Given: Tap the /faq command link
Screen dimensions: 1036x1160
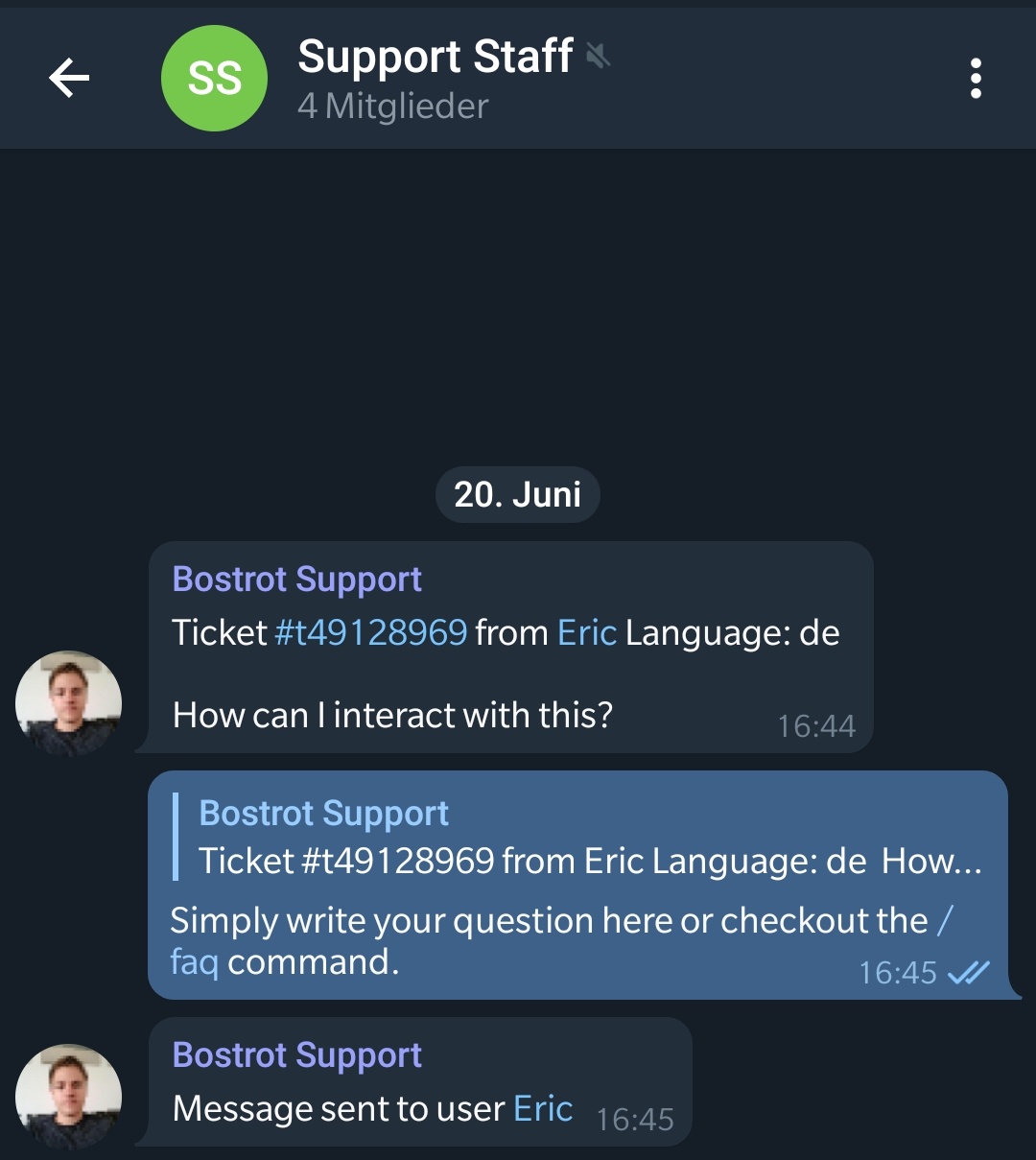Looking at the screenshot, I should (195, 961).
